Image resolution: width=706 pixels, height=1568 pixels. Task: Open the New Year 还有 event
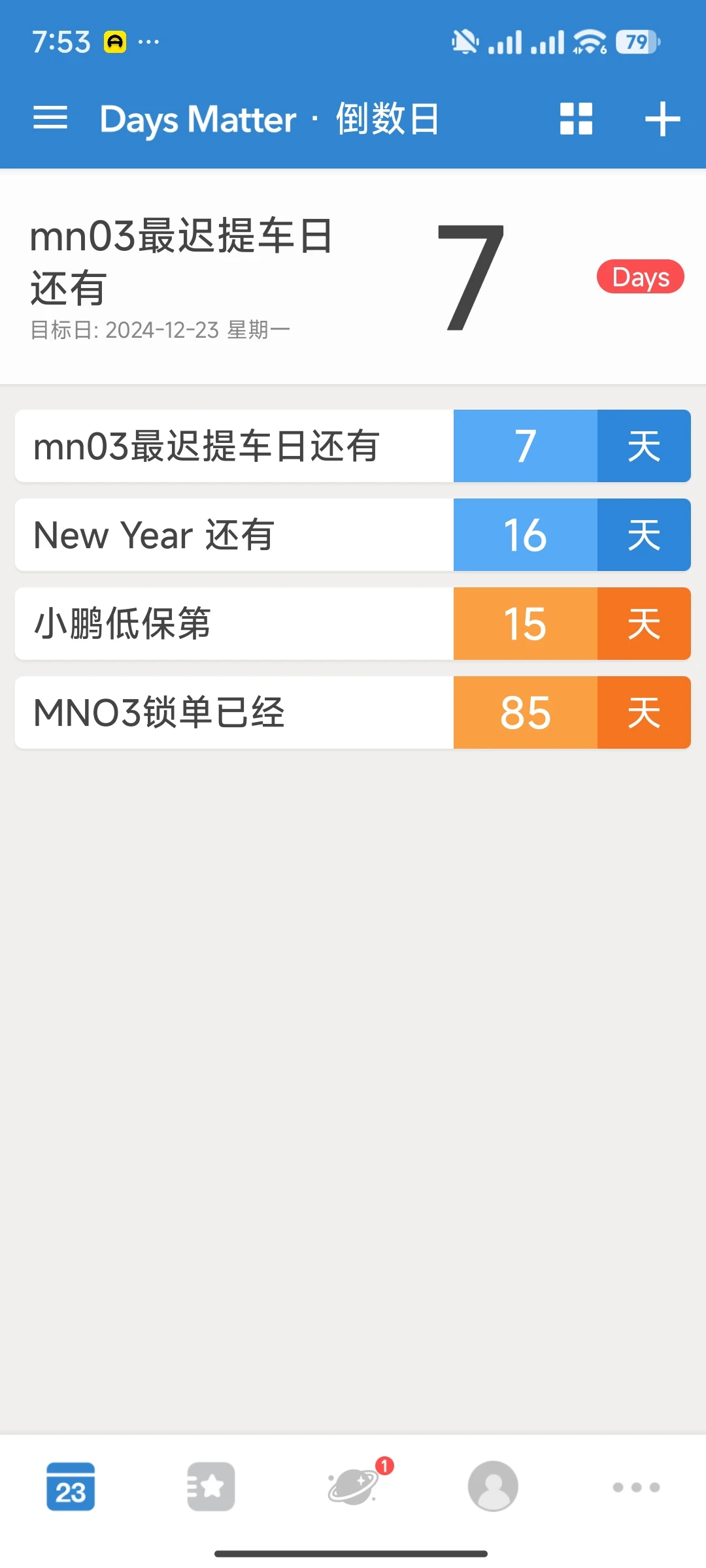(x=353, y=535)
